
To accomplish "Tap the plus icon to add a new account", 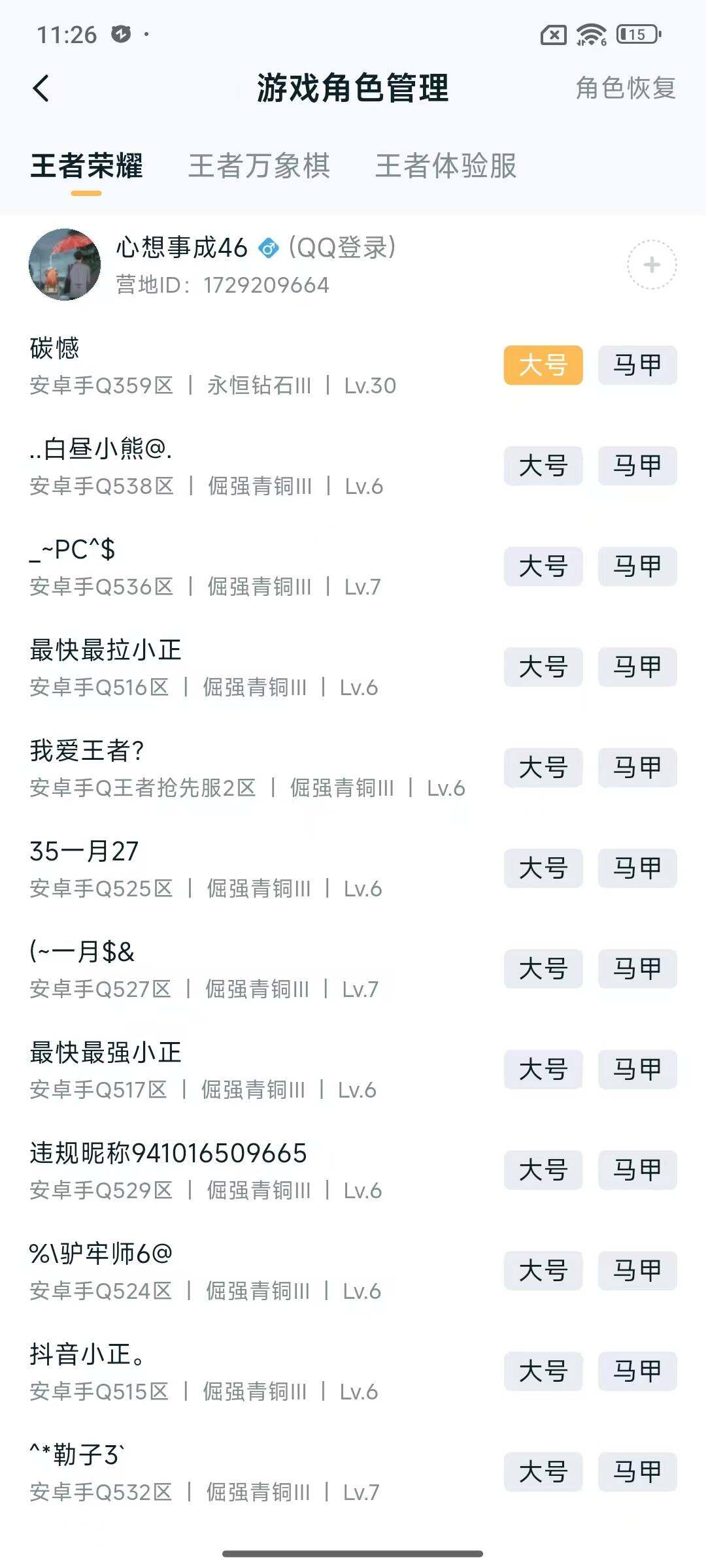I will click(651, 267).
